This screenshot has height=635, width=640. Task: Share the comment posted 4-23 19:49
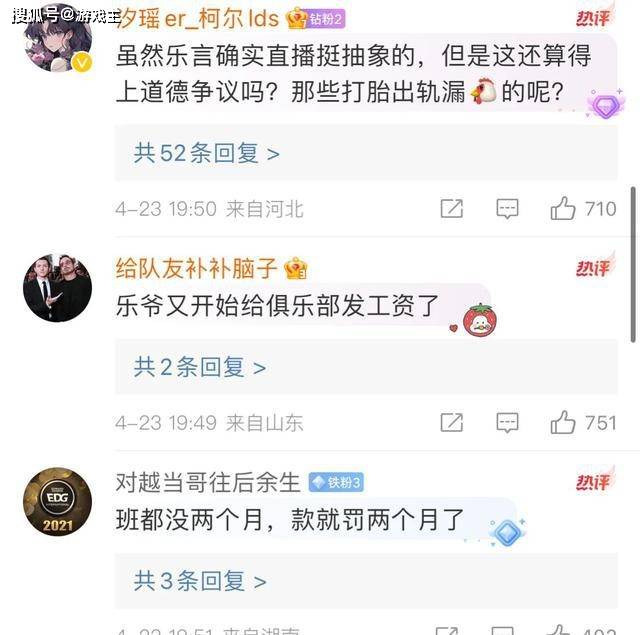click(452, 422)
